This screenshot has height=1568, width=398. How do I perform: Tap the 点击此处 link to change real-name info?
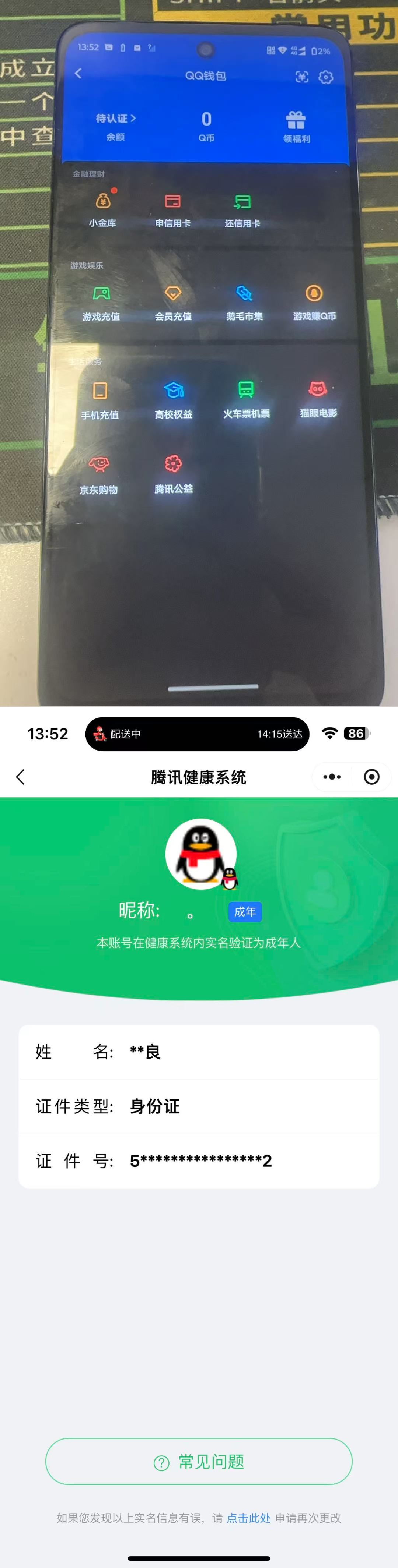click(x=249, y=1518)
